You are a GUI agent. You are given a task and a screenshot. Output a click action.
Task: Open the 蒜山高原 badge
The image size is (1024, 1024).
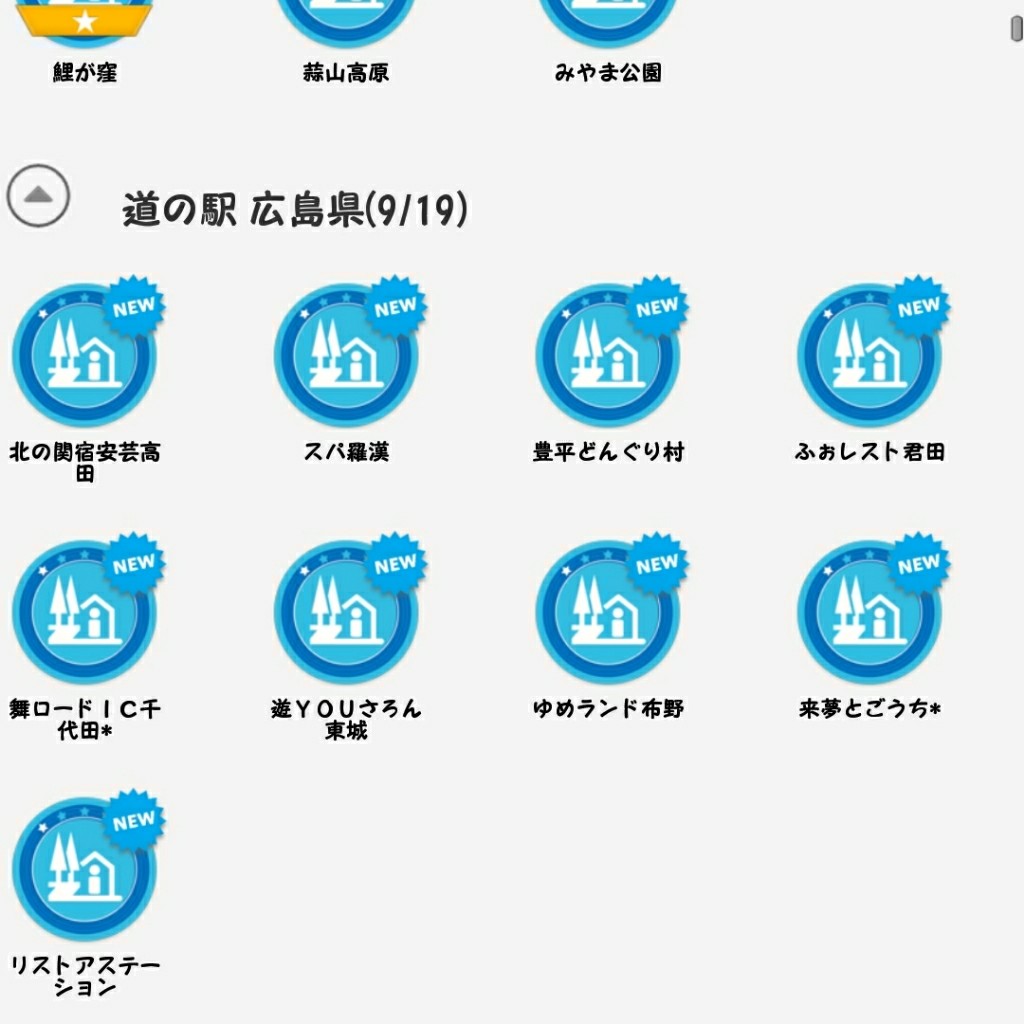point(346,22)
